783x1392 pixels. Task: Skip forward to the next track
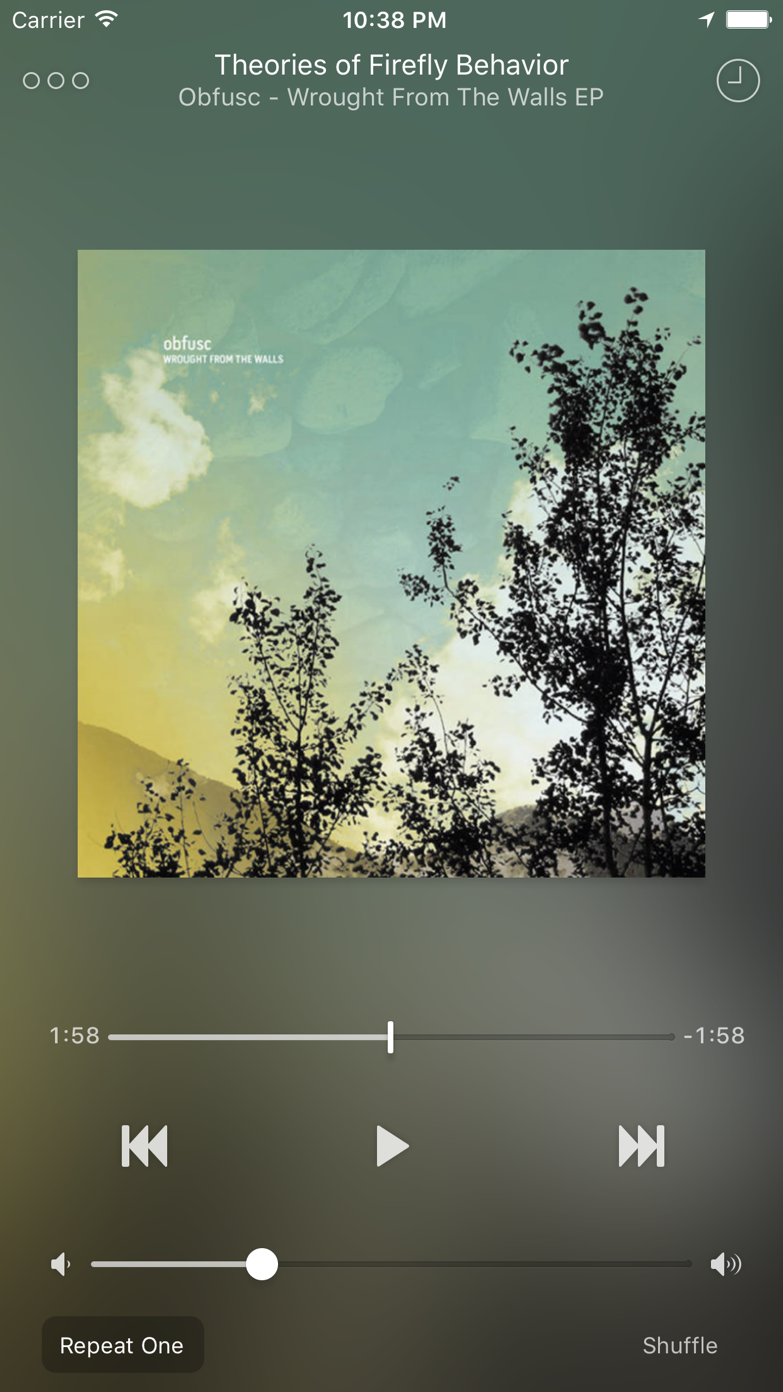641,1146
